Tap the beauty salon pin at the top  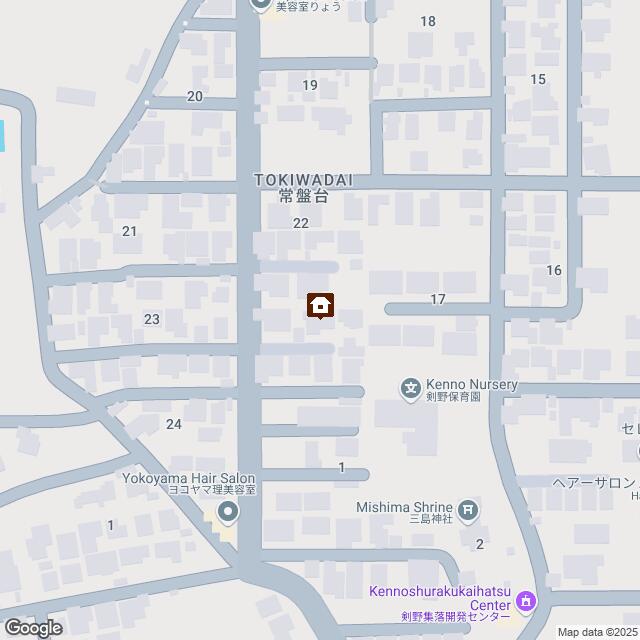tap(261, 5)
